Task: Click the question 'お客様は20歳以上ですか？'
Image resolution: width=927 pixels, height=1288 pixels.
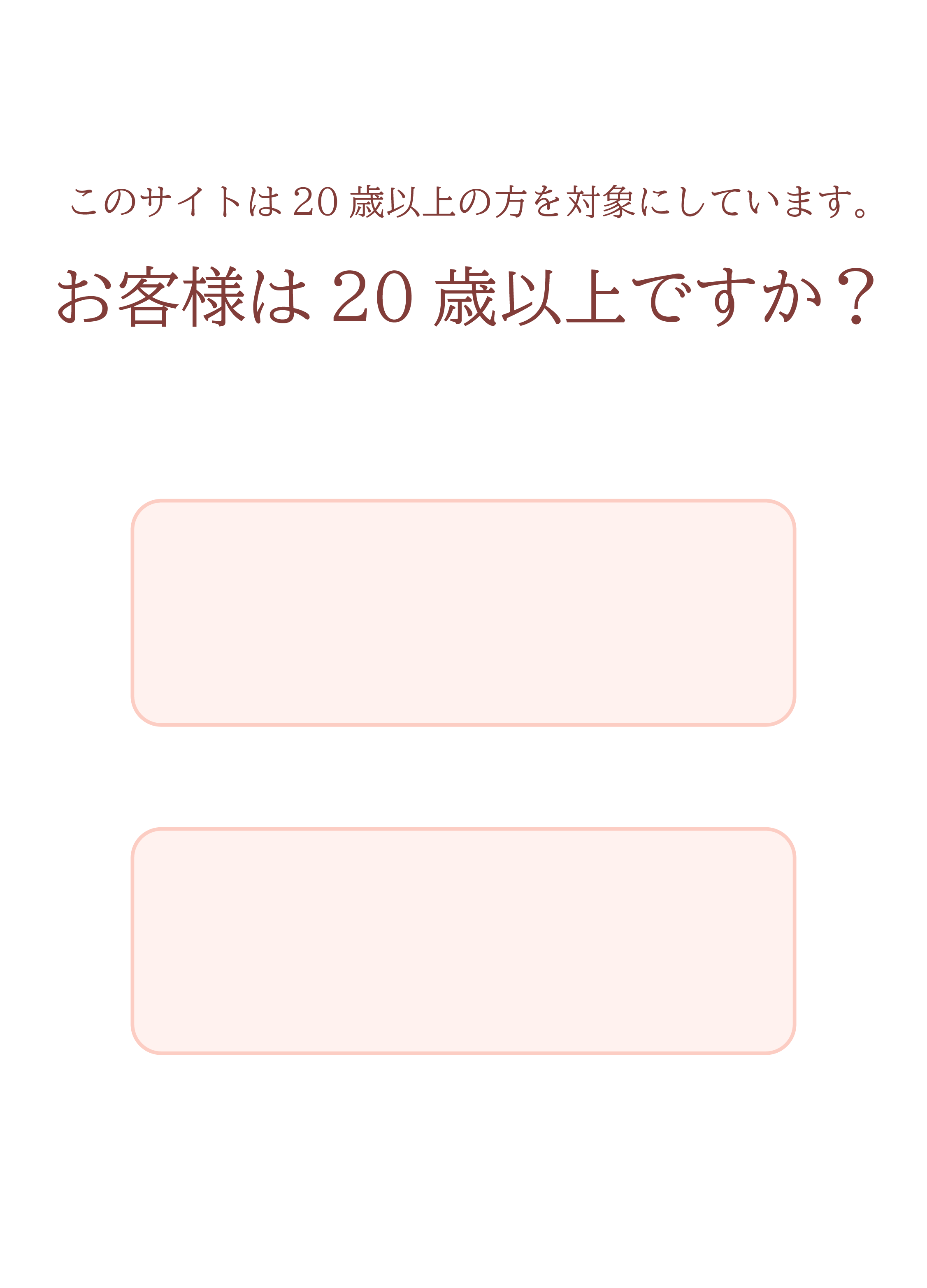Action: click(463, 295)
